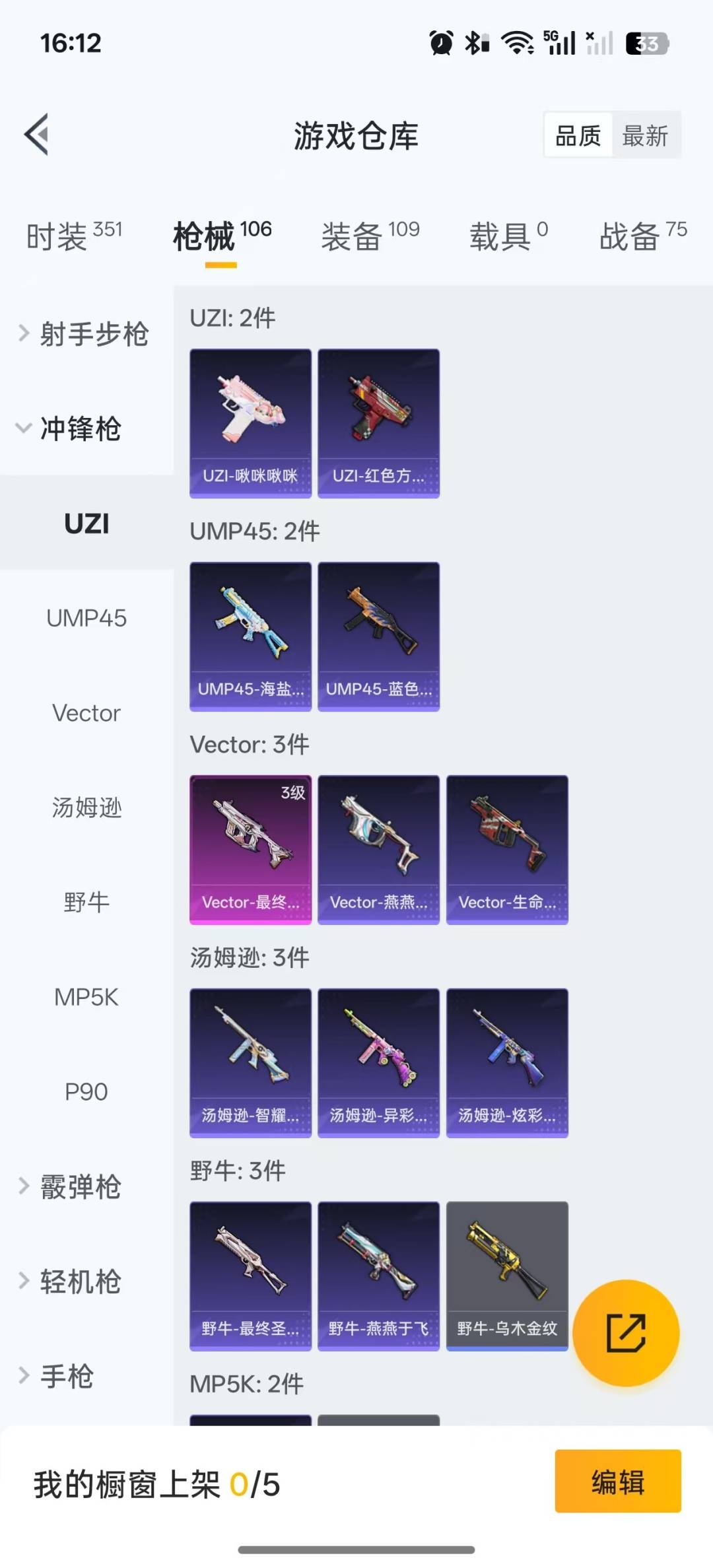Viewport: 713px width, 1568px height.
Task: Jump to P90 in the side list
Action: point(86,1091)
